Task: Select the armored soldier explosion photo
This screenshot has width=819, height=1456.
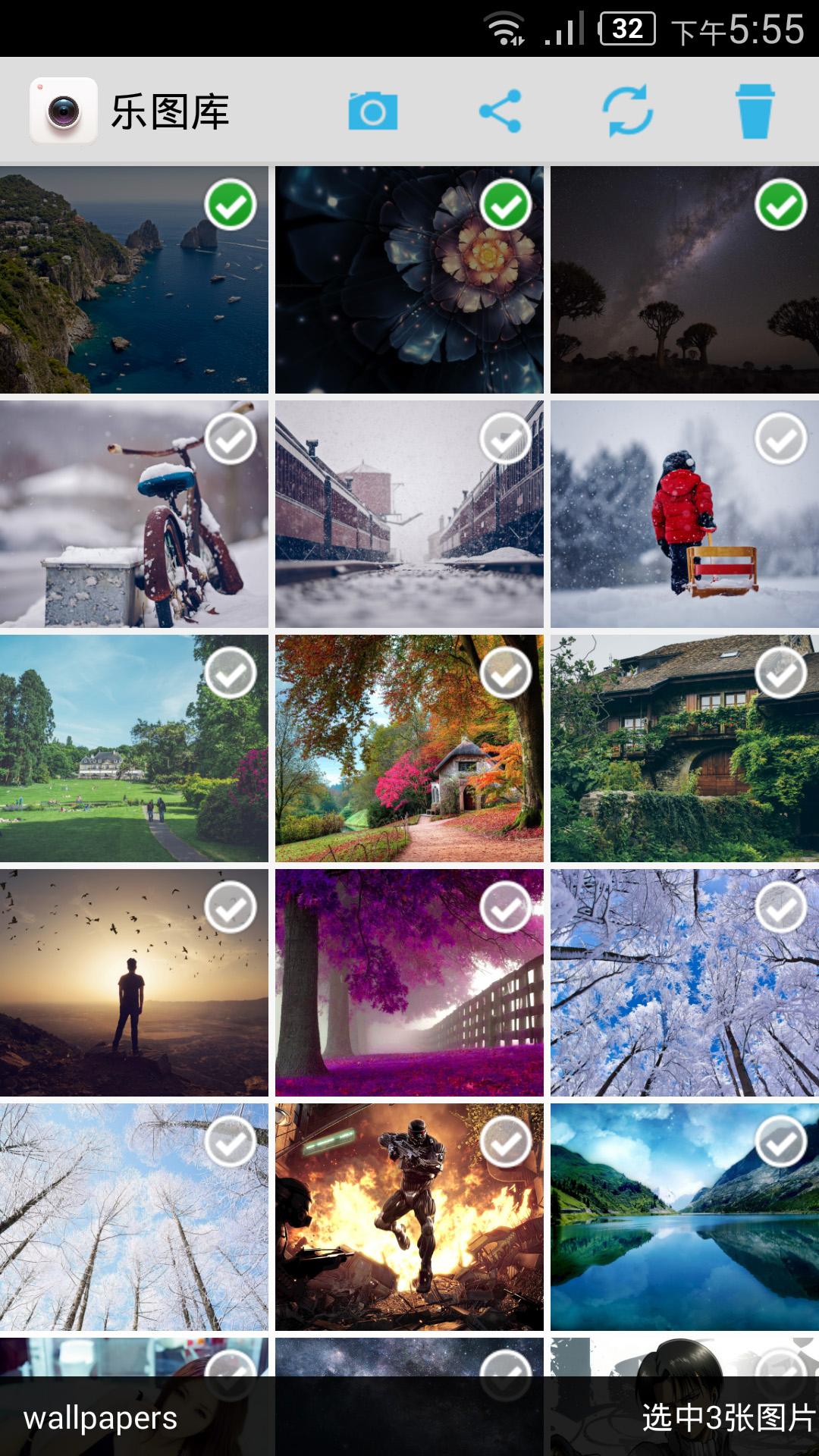Action: pyautogui.click(x=505, y=1141)
